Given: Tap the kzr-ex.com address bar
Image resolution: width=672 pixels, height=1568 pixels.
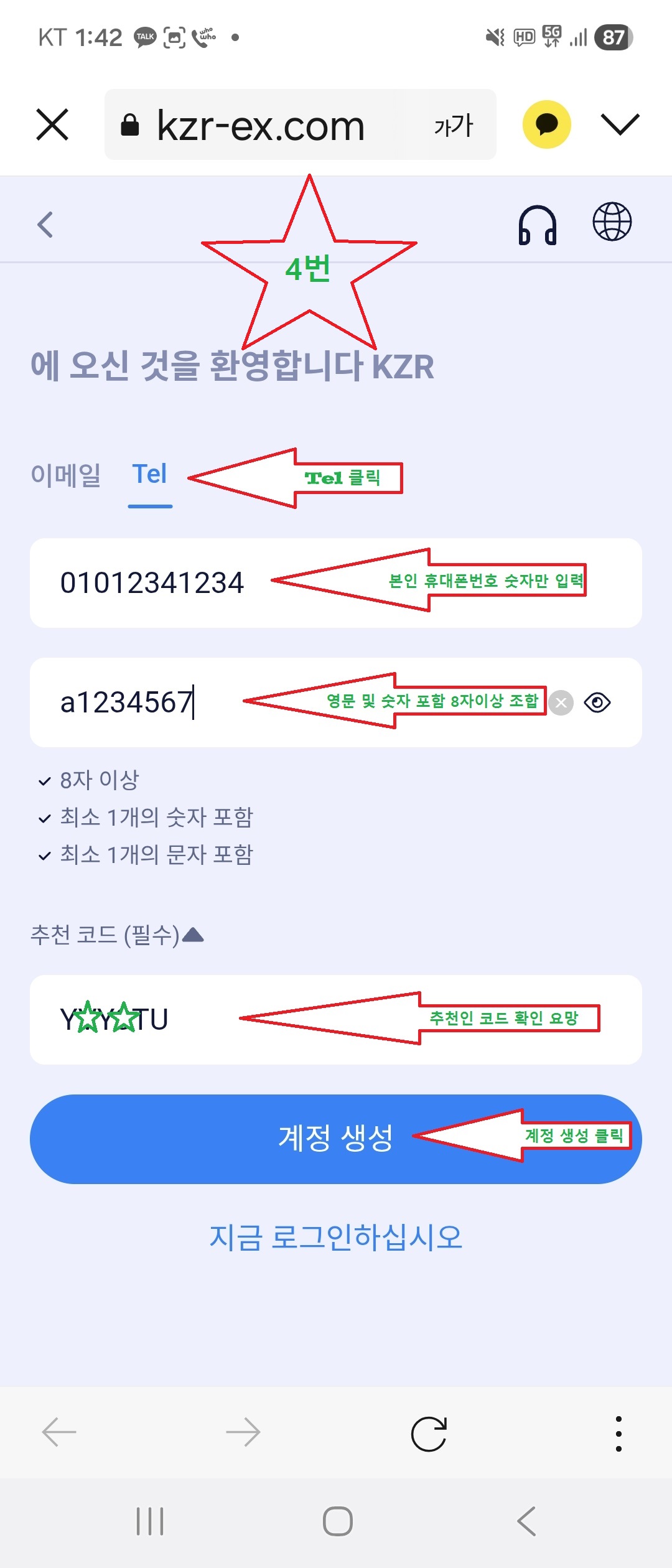Looking at the screenshot, I should [261, 124].
